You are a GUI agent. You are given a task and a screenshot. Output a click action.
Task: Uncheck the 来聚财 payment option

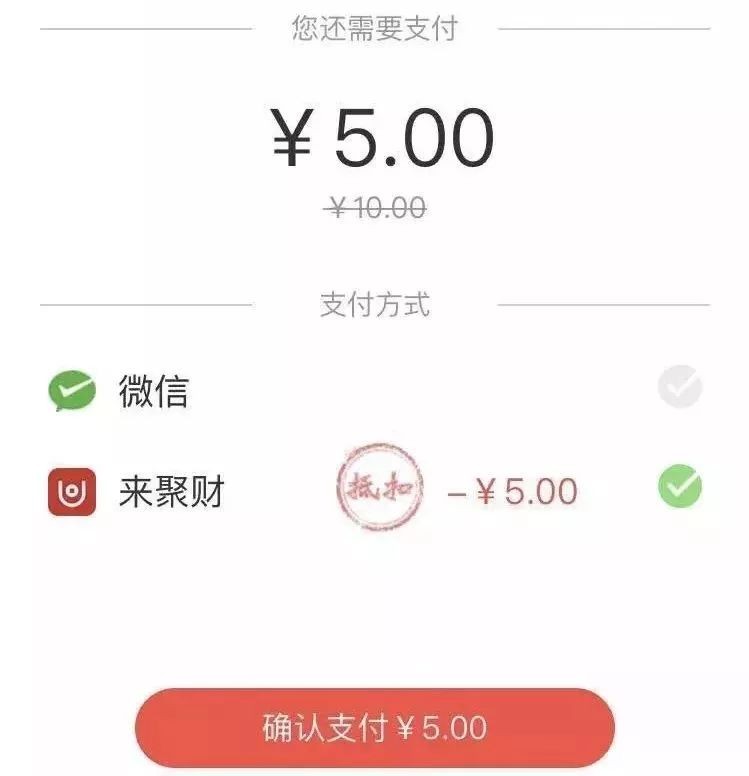pos(680,488)
